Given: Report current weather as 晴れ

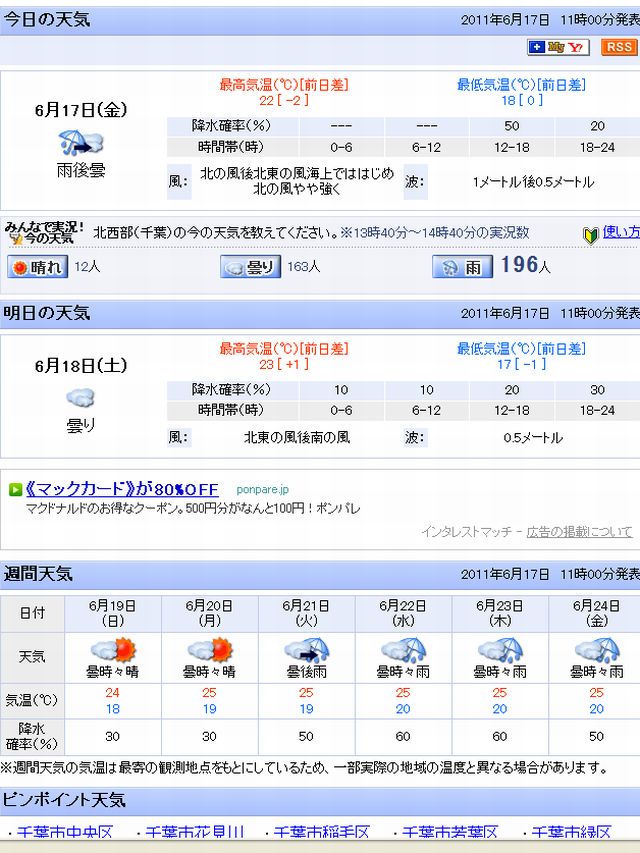Looking at the screenshot, I should coord(38,267).
